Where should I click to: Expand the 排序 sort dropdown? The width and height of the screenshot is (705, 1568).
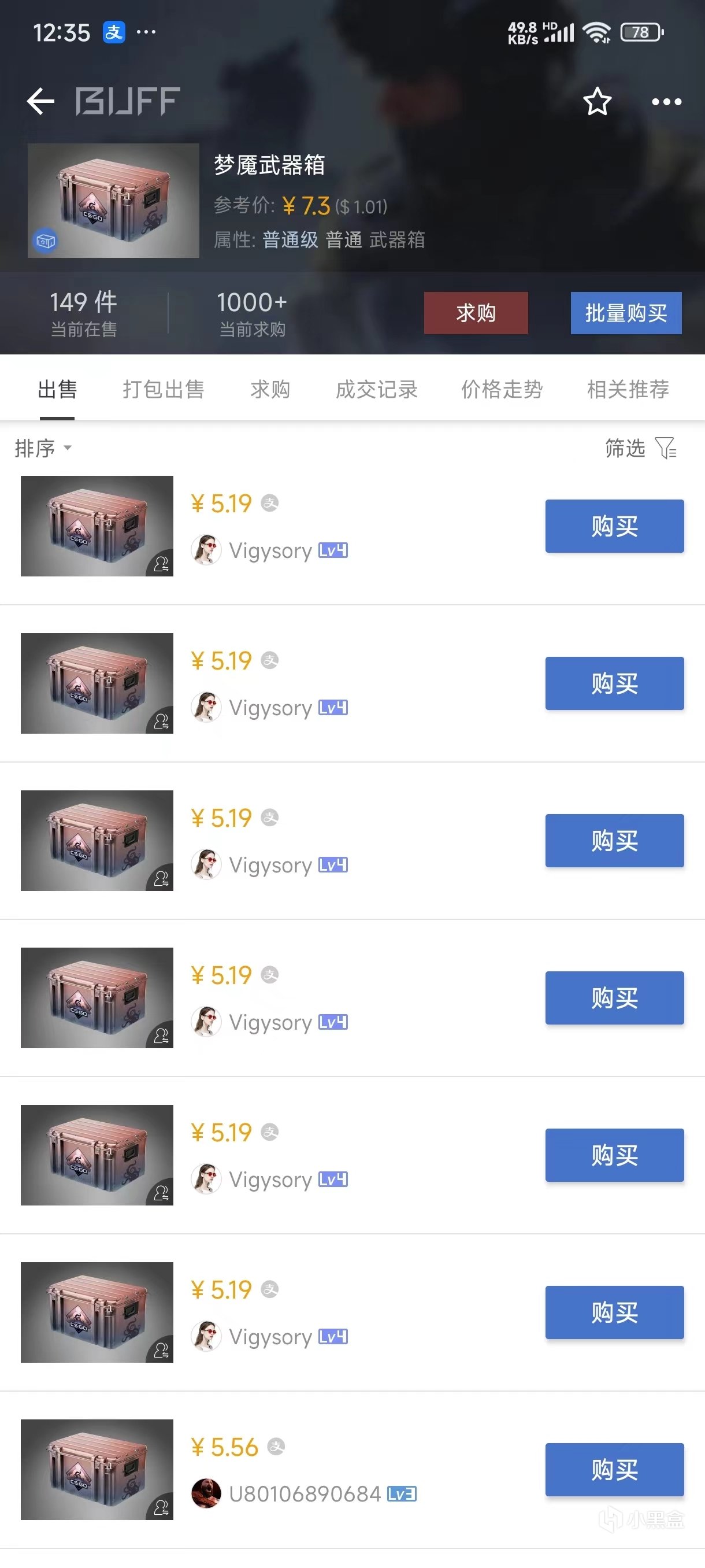[43, 449]
